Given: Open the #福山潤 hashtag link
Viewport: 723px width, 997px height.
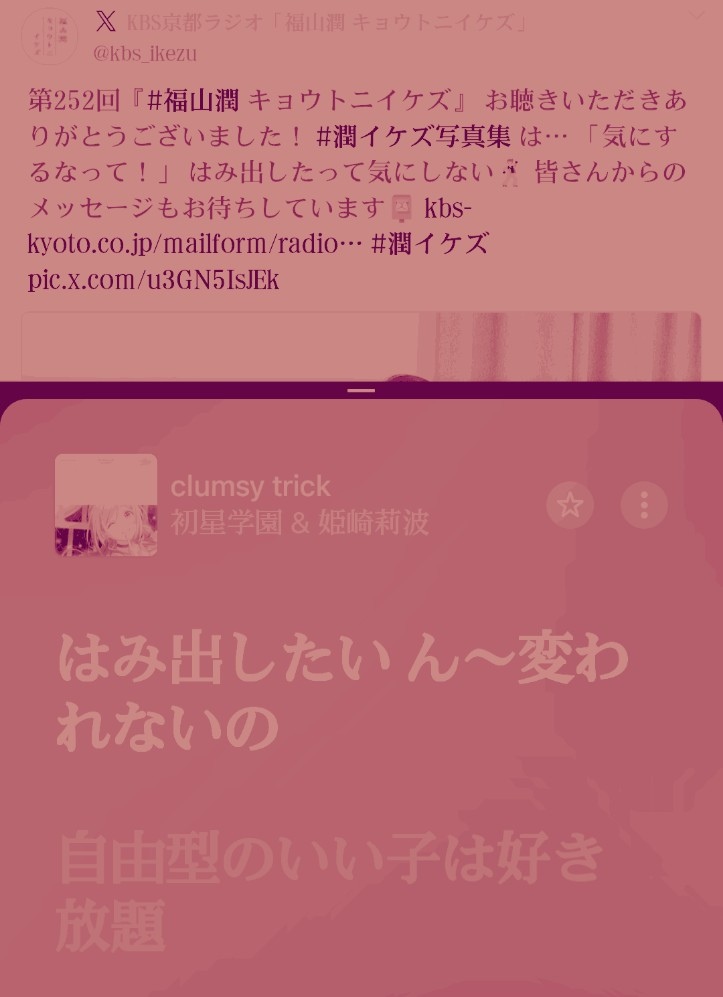Looking at the screenshot, I should 192,101.
